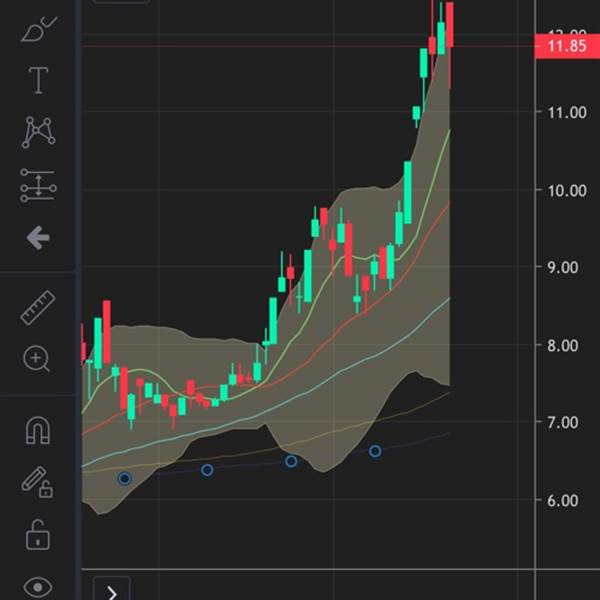This screenshot has height=600, width=600.
Task: Hide all drawings with eye icon
Action: pos(38,586)
